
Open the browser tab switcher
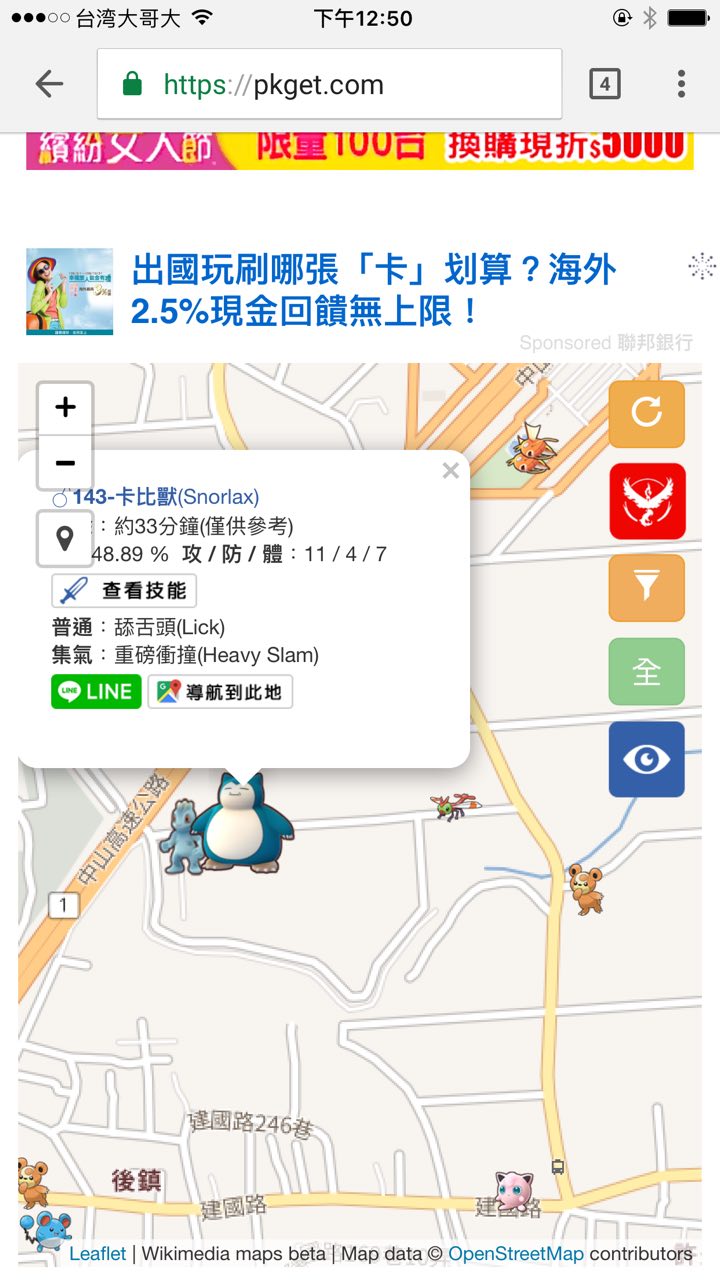coord(604,85)
